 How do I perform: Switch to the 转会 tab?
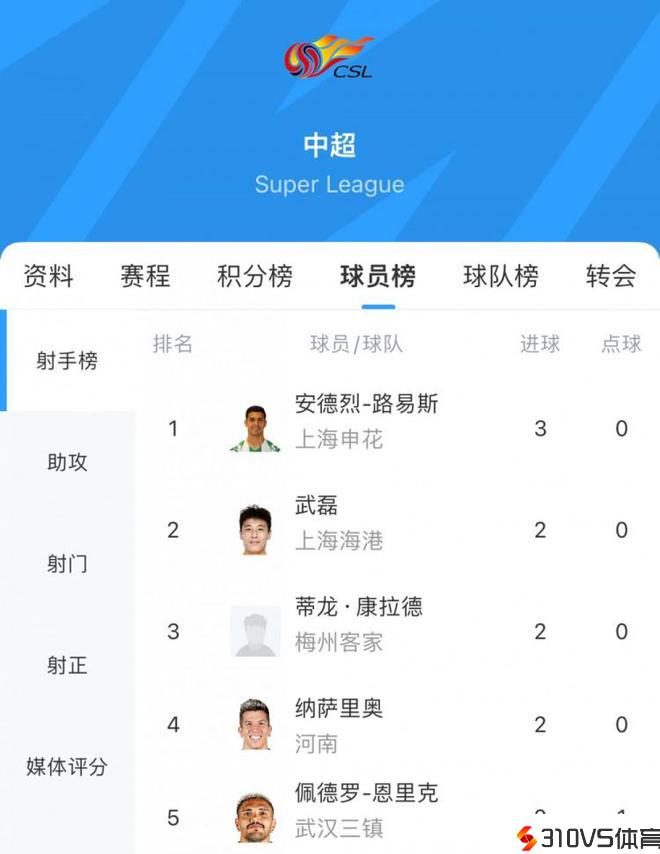(611, 276)
